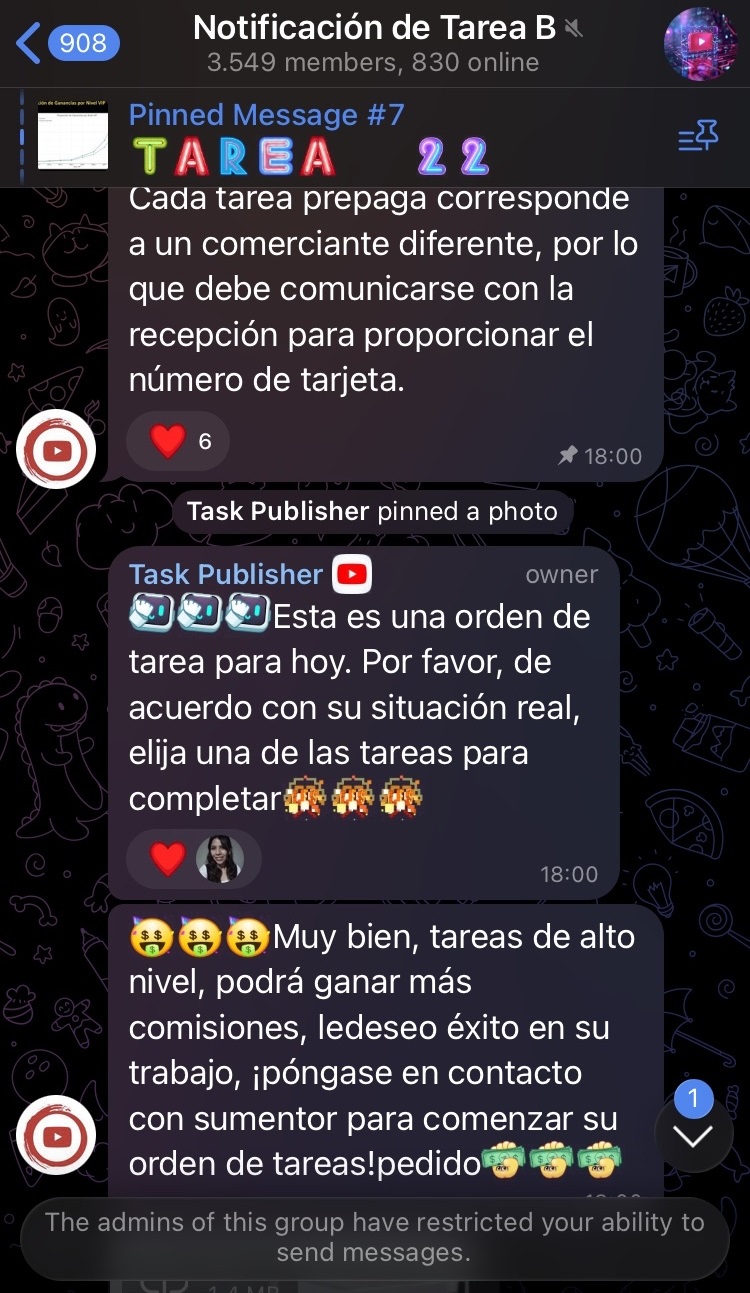Jump down to the newest unread message
This screenshot has width=750, height=1293.
pos(693,1134)
